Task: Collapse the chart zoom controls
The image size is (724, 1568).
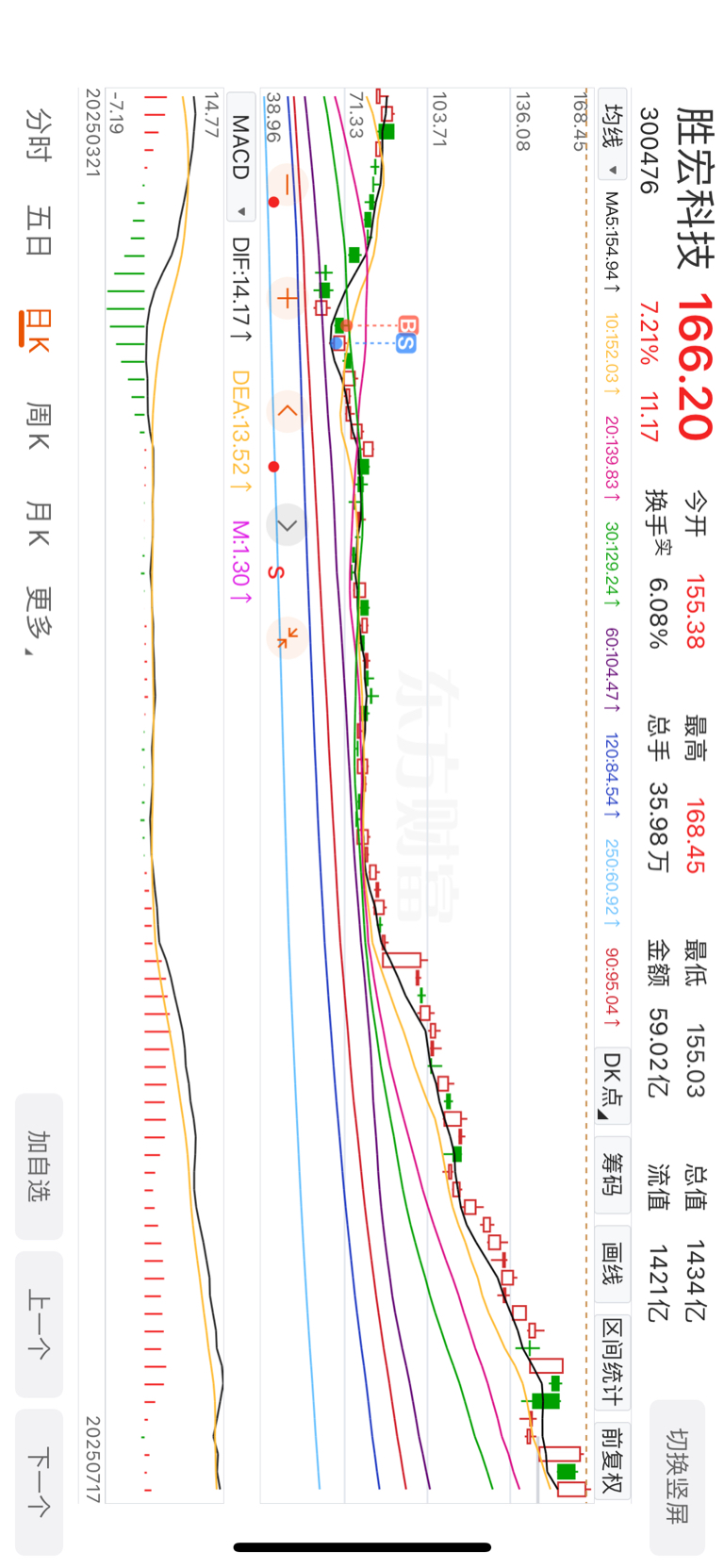Action: 287,637
